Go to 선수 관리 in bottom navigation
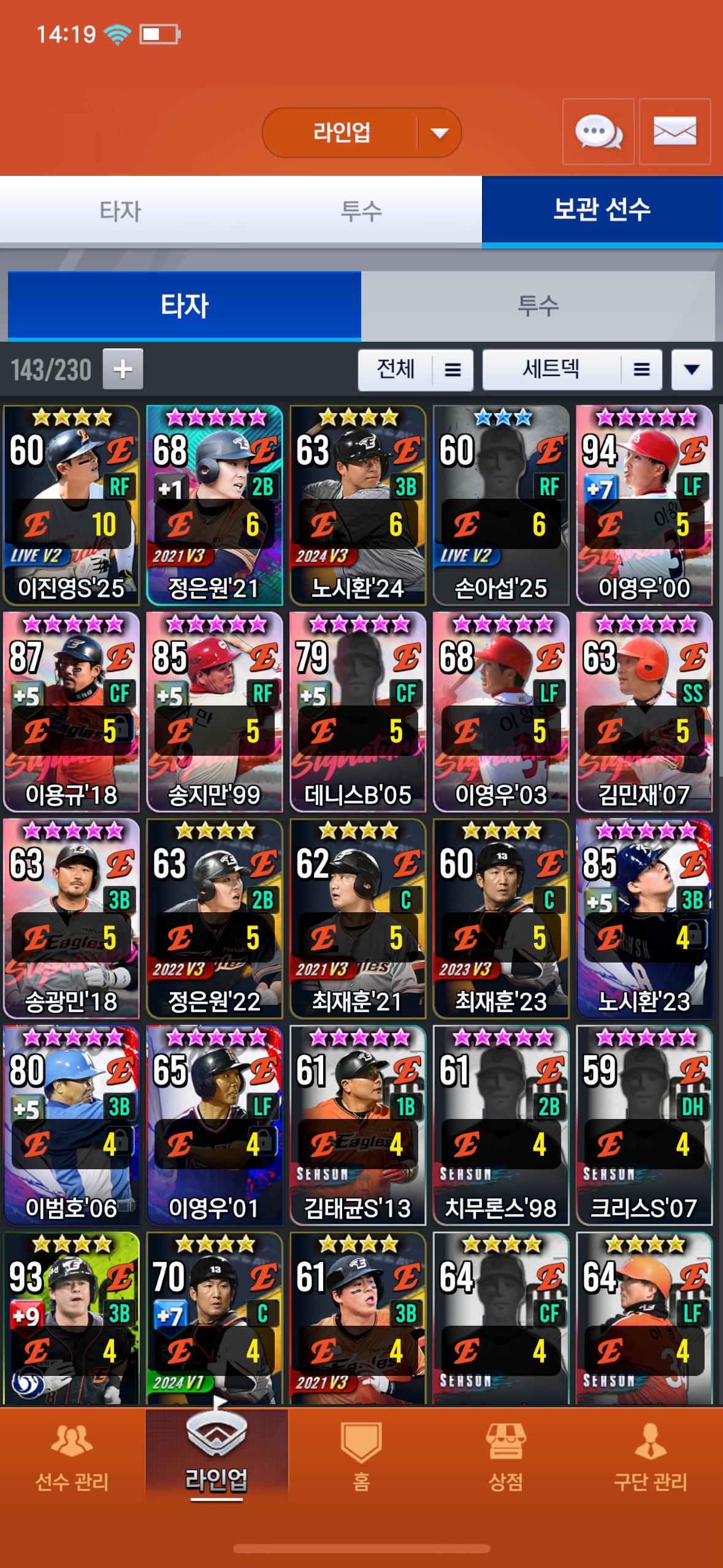Viewport: 723px width, 1568px height. [x=72, y=1458]
